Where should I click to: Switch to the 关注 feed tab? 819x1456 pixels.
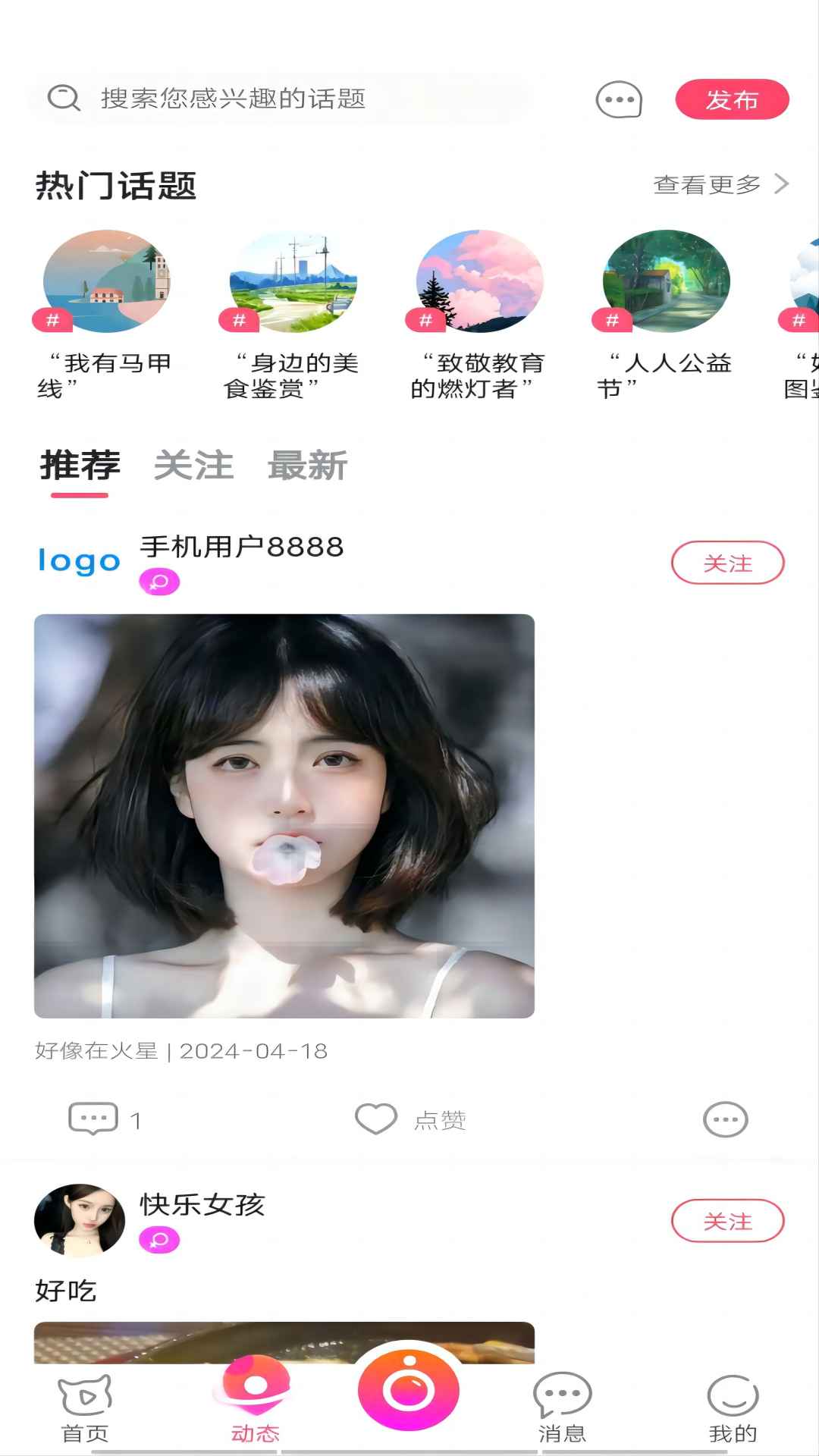193,466
